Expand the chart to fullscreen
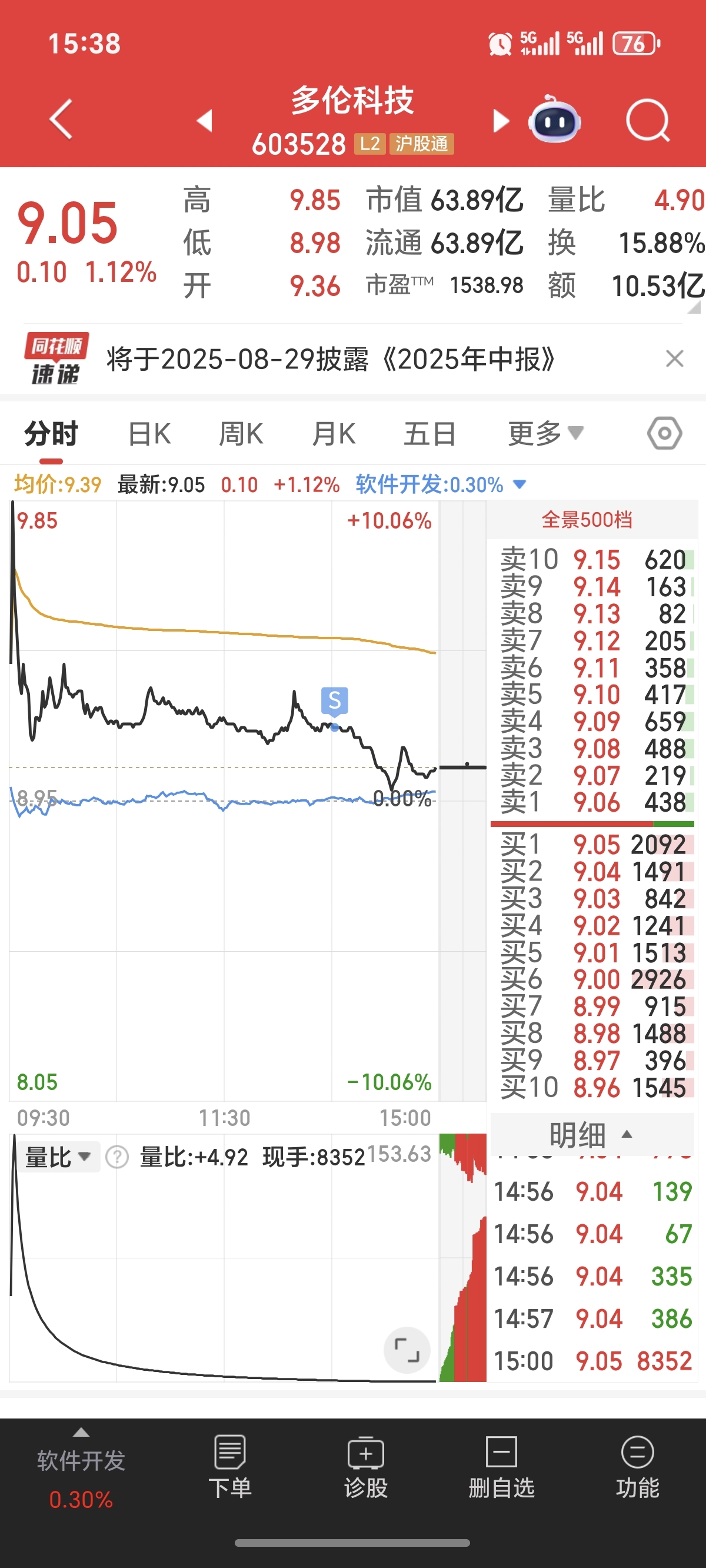 [407, 1350]
